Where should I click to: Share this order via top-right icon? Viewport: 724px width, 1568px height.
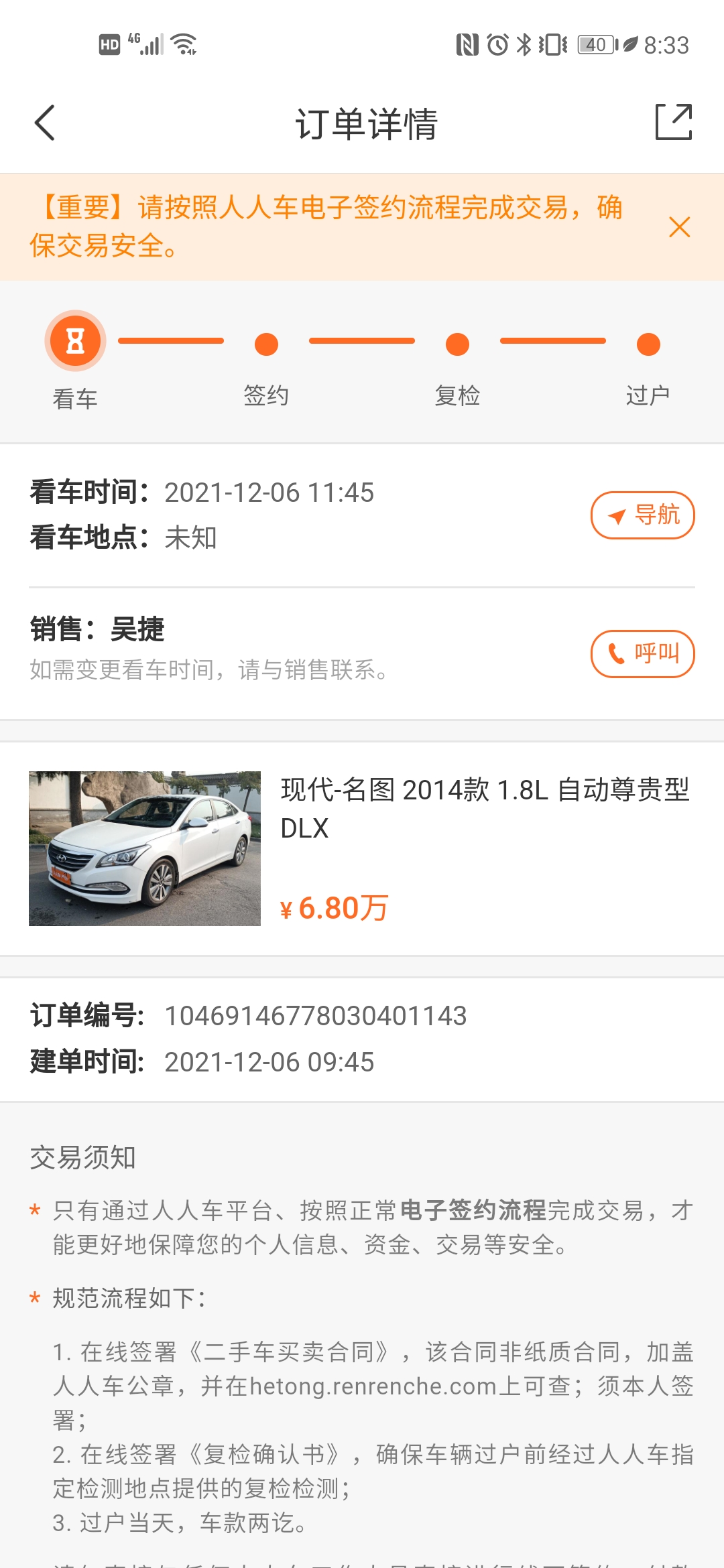coord(673,122)
